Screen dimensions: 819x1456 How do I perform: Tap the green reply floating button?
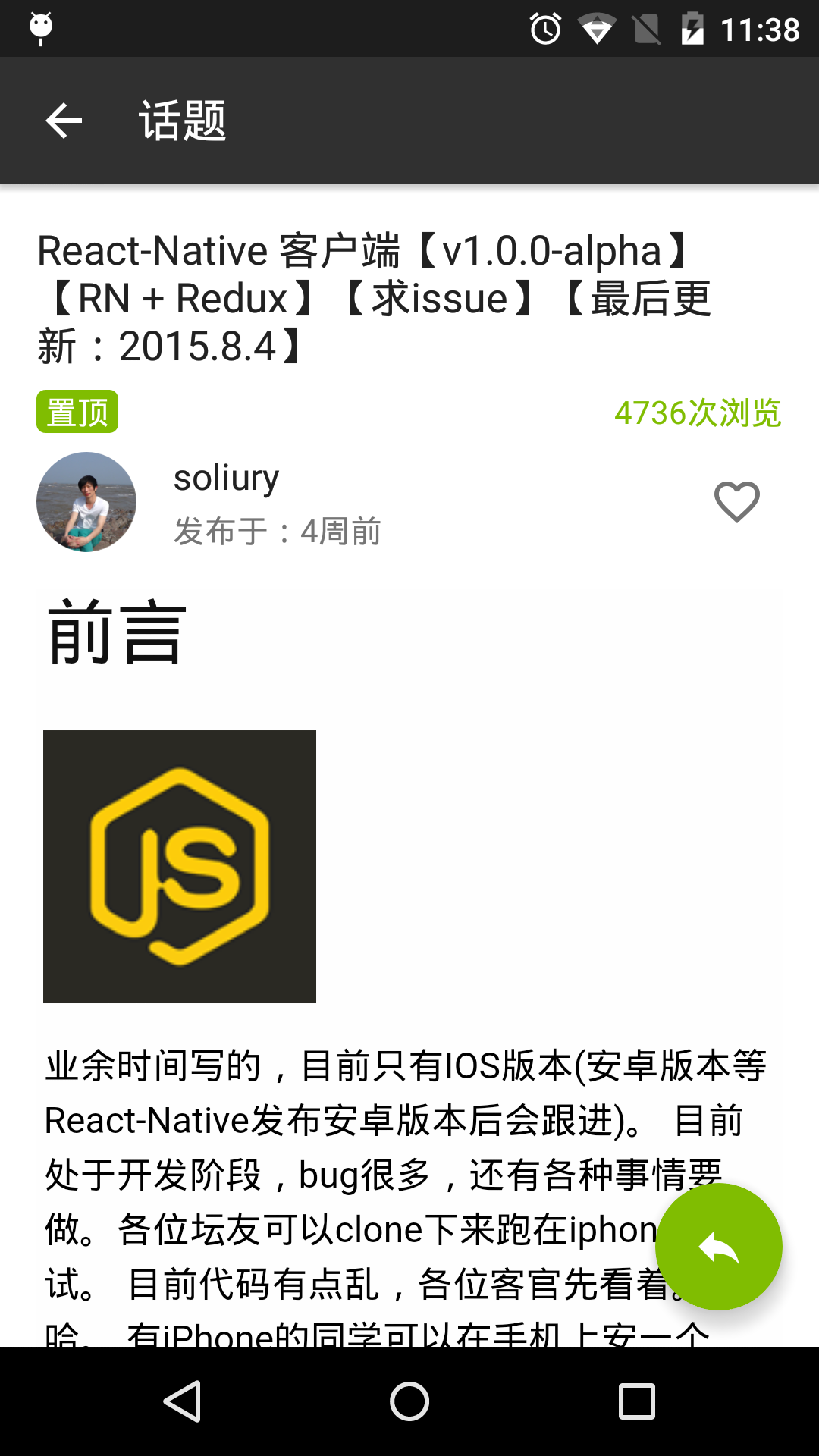pyautogui.click(x=718, y=1247)
